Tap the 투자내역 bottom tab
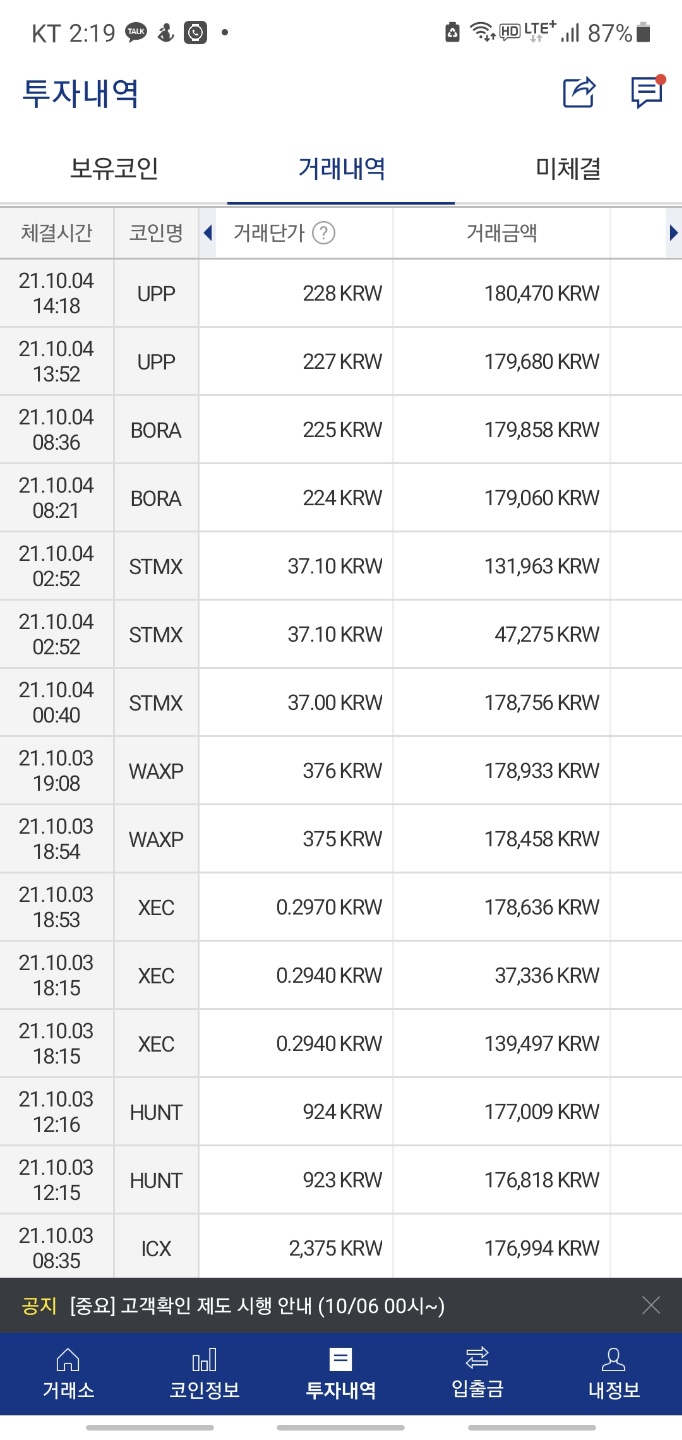 point(341,1375)
